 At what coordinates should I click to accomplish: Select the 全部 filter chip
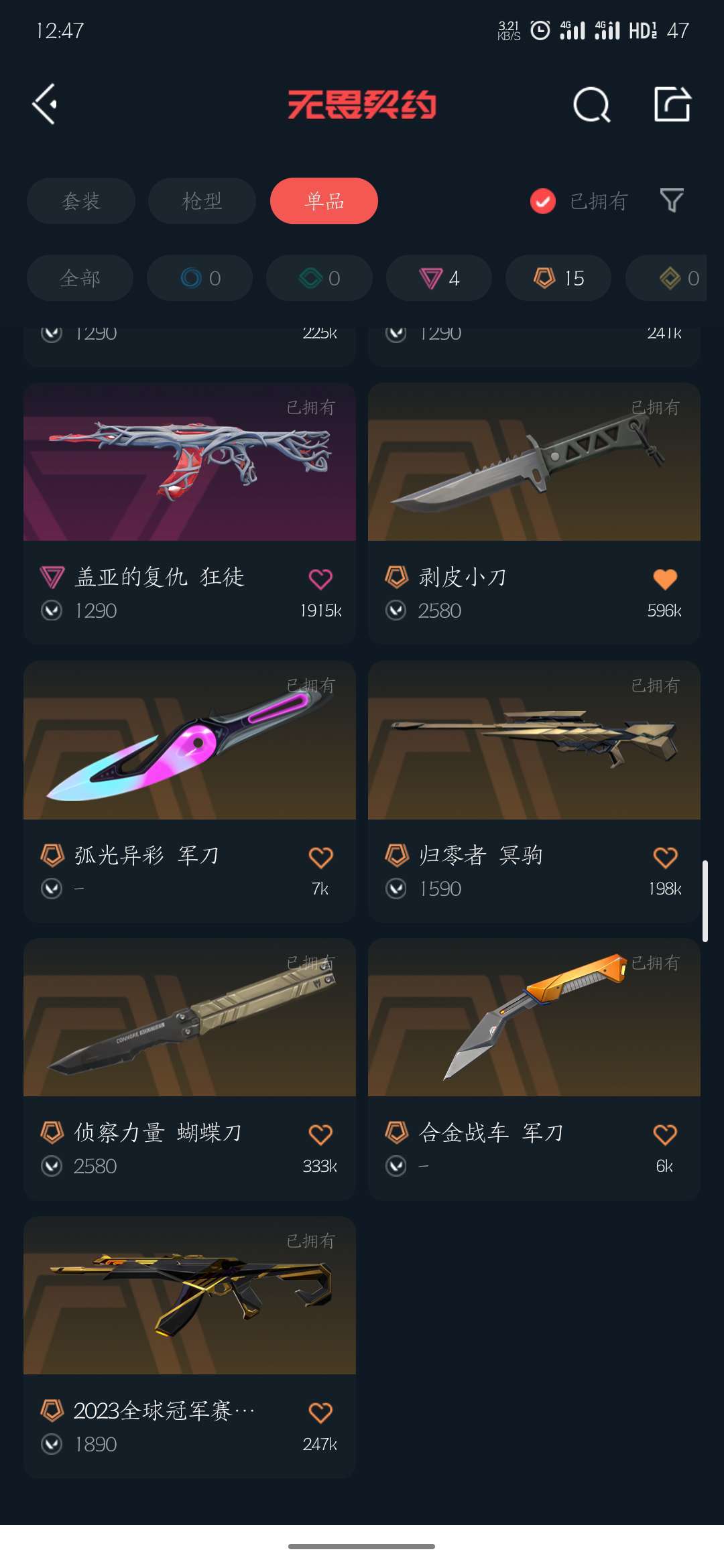80,278
